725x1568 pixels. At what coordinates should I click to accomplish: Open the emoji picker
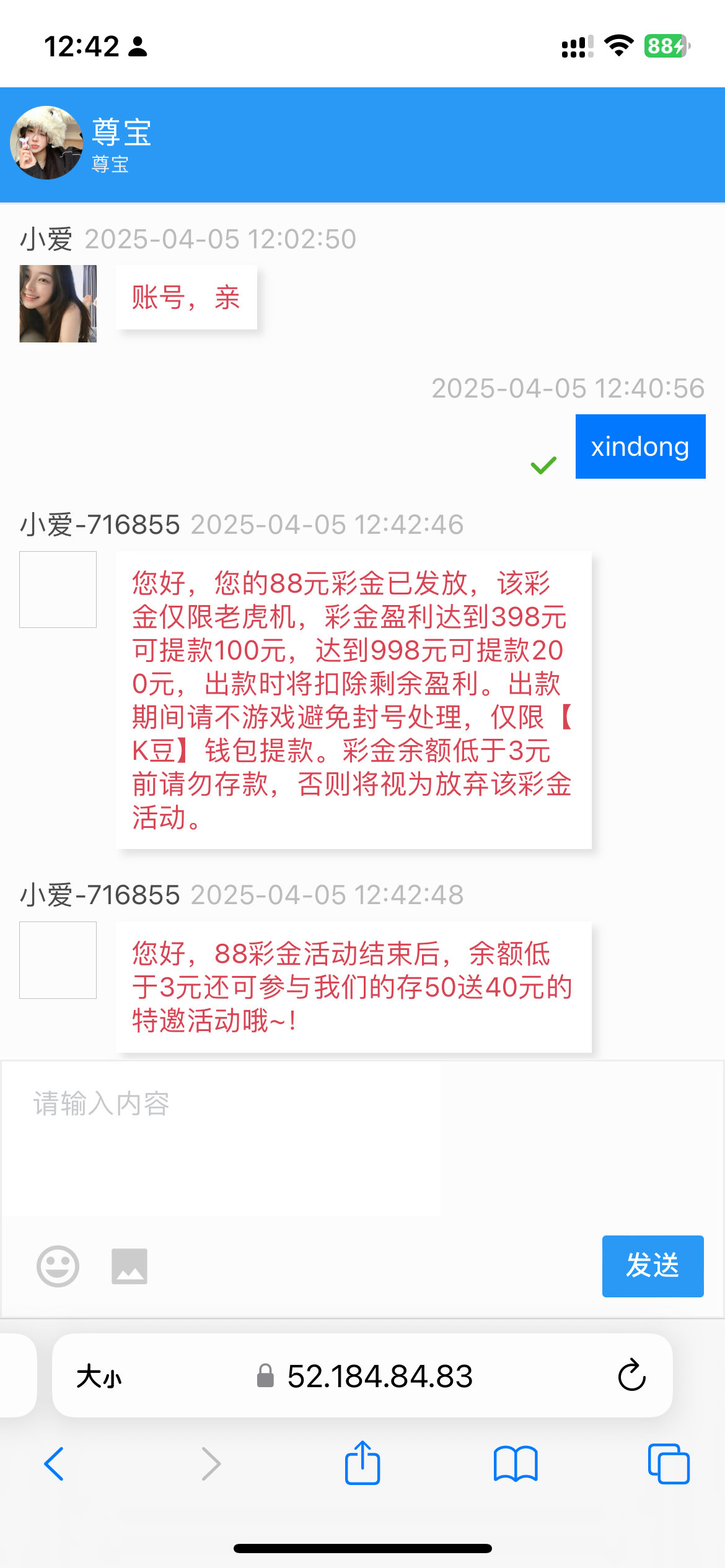pyautogui.click(x=58, y=1266)
